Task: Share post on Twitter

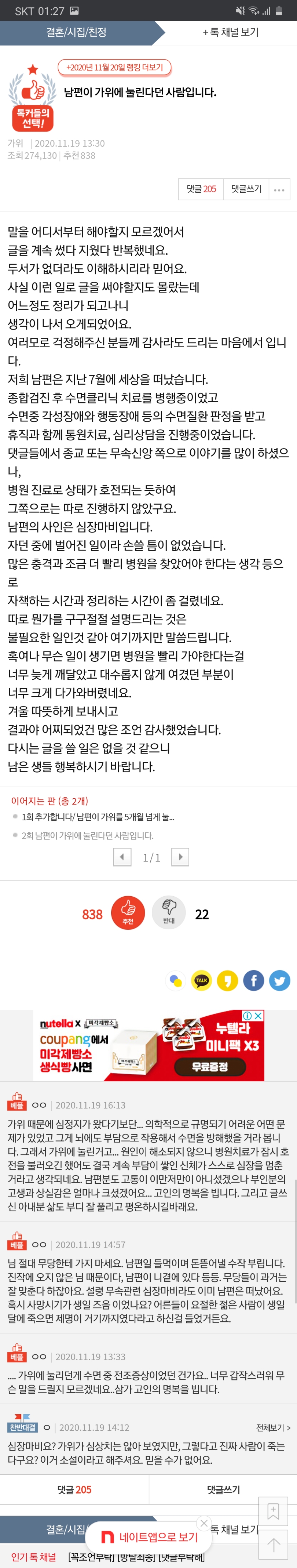Action: [280, 981]
